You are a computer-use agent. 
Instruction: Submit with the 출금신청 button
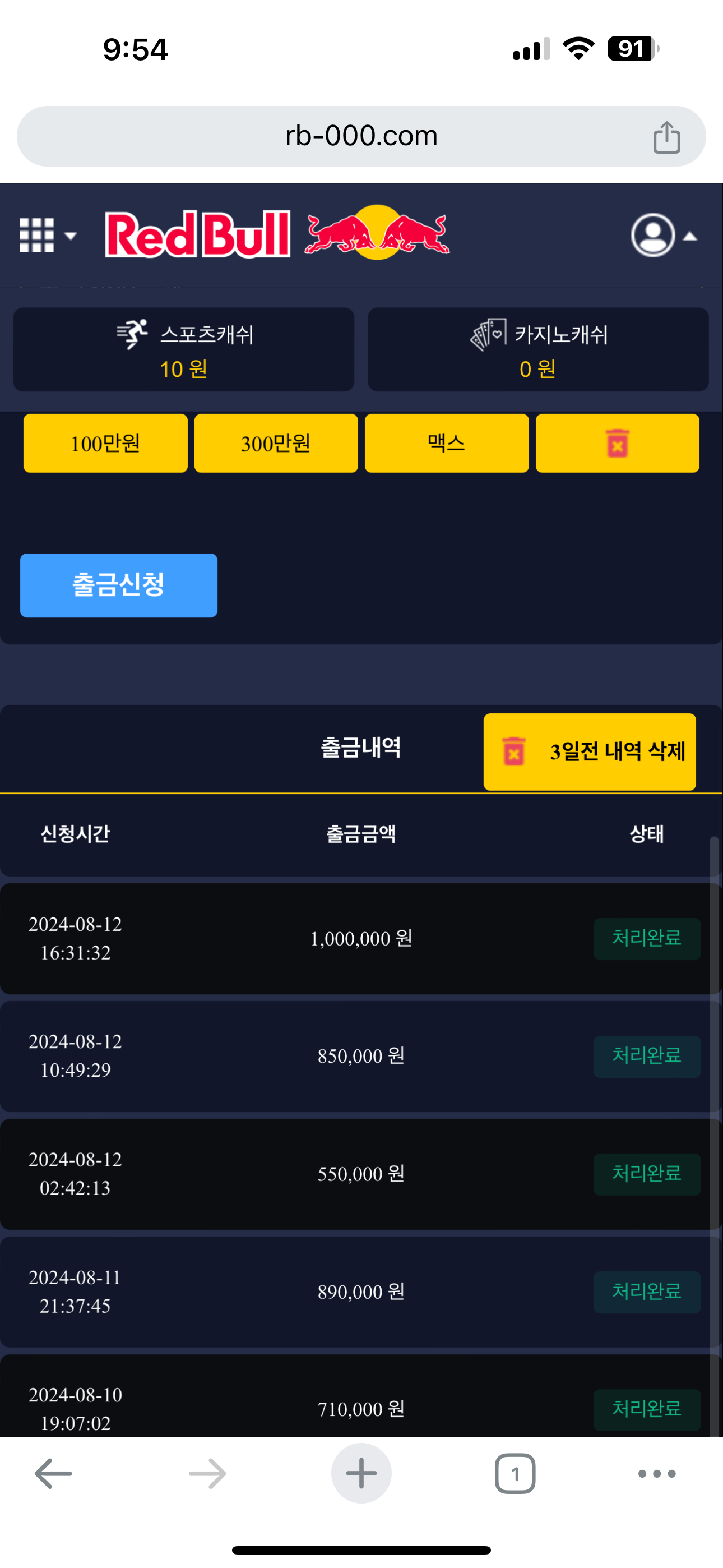coord(119,585)
